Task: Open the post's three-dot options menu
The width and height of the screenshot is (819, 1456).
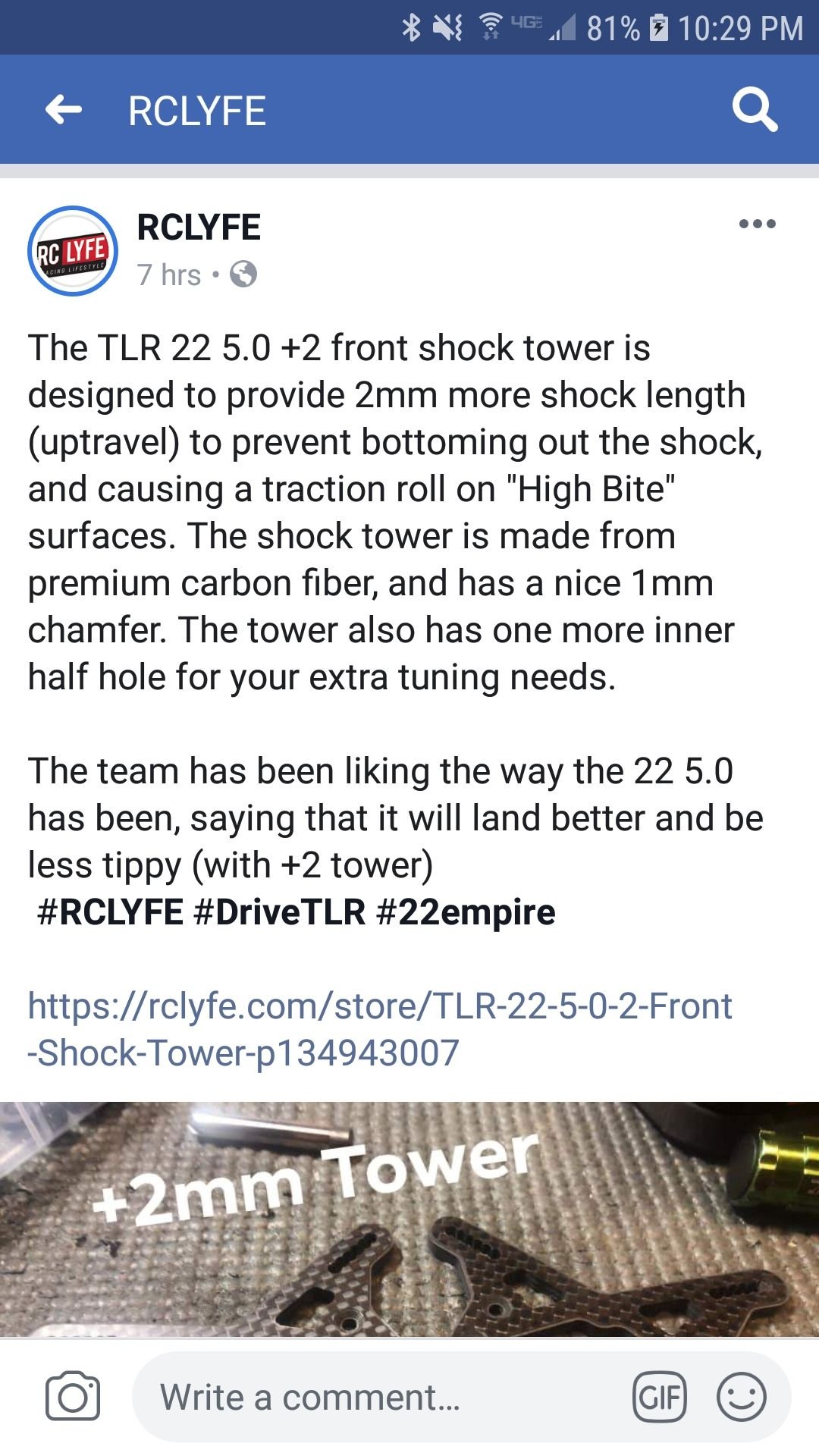Action: (x=757, y=224)
